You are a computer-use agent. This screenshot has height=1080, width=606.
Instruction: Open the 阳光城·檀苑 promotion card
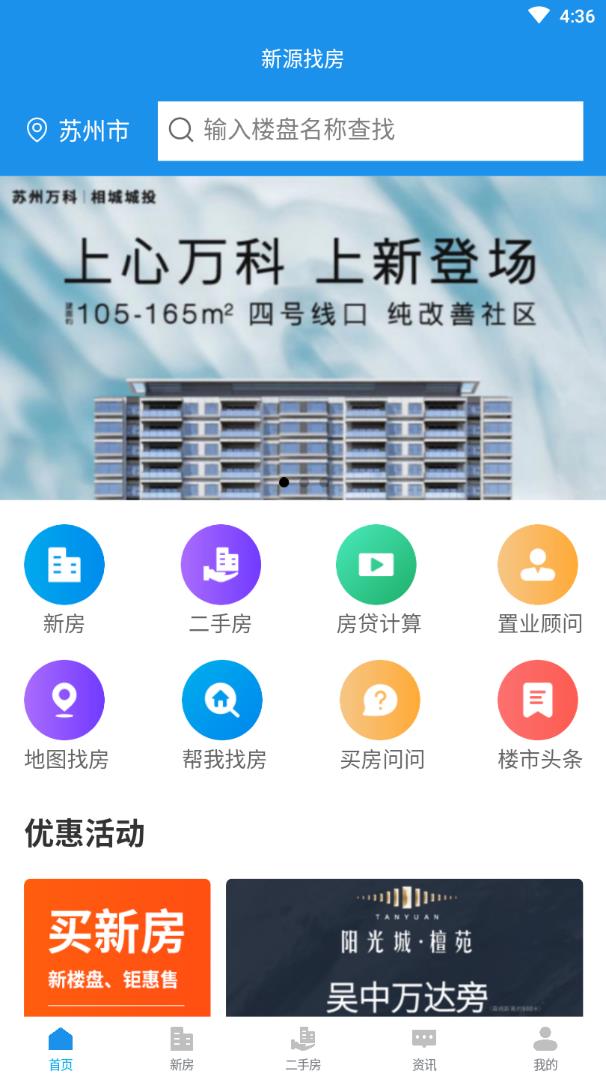[x=404, y=947]
